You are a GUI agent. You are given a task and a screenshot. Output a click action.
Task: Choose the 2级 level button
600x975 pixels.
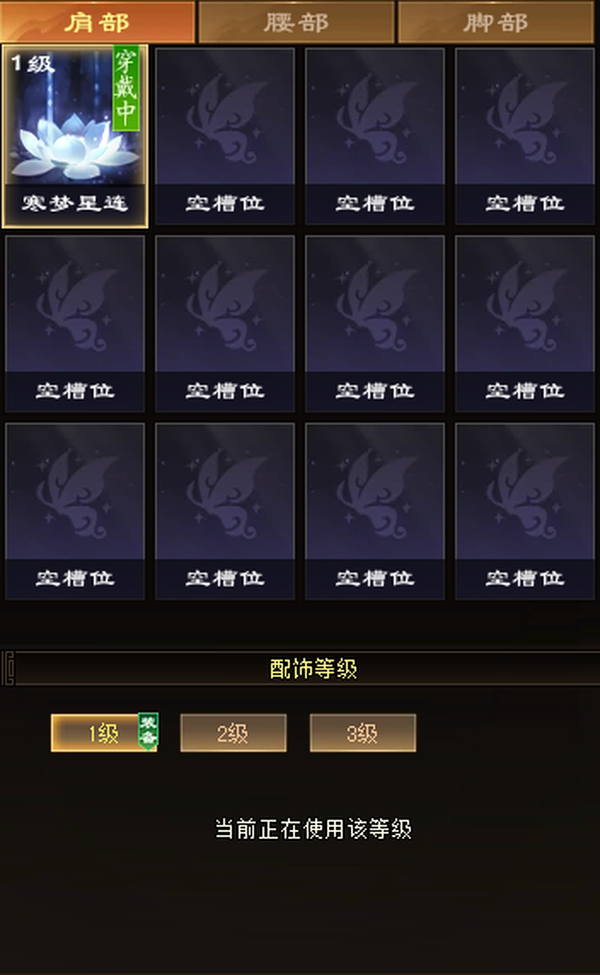[x=233, y=733]
